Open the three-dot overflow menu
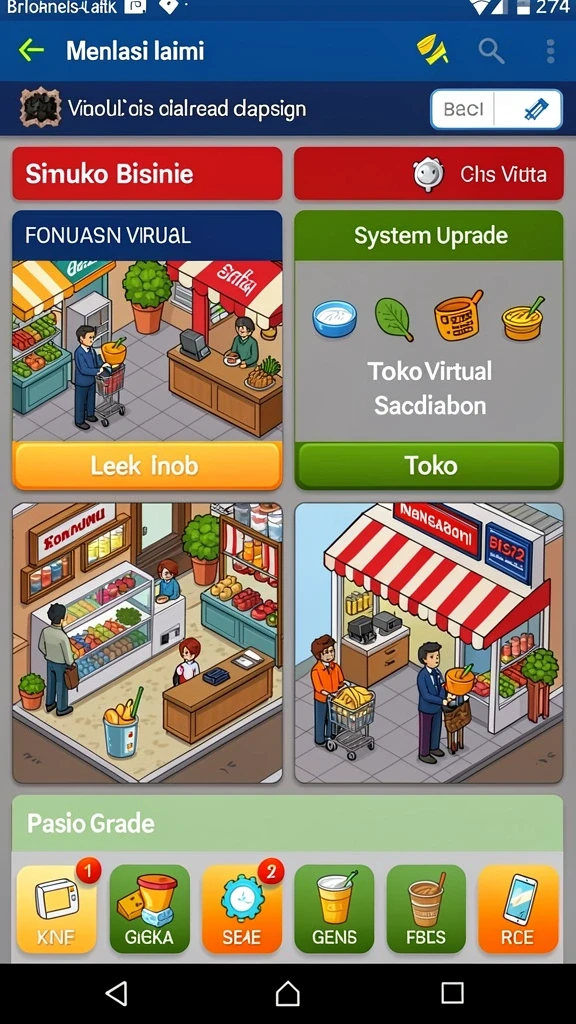The width and height of the screenshot is (576, 1024). (551, 51)
